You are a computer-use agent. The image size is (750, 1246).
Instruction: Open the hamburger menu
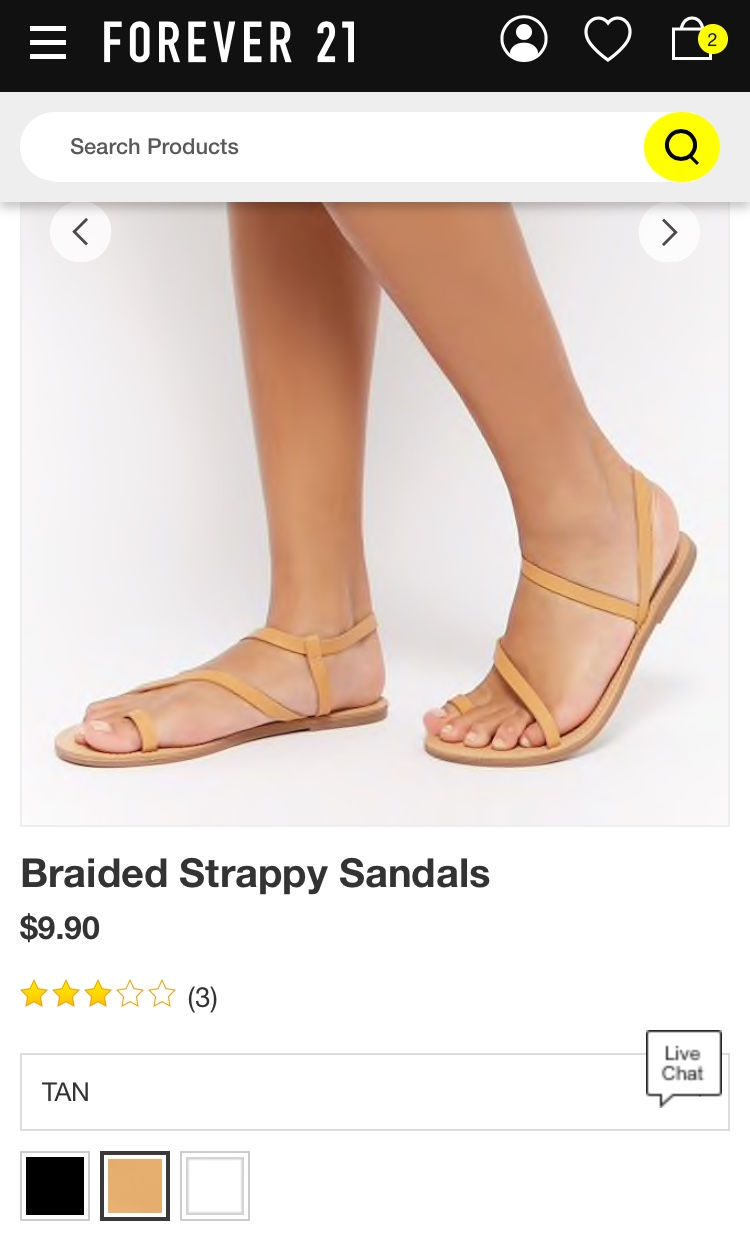[x=48, y=43]
